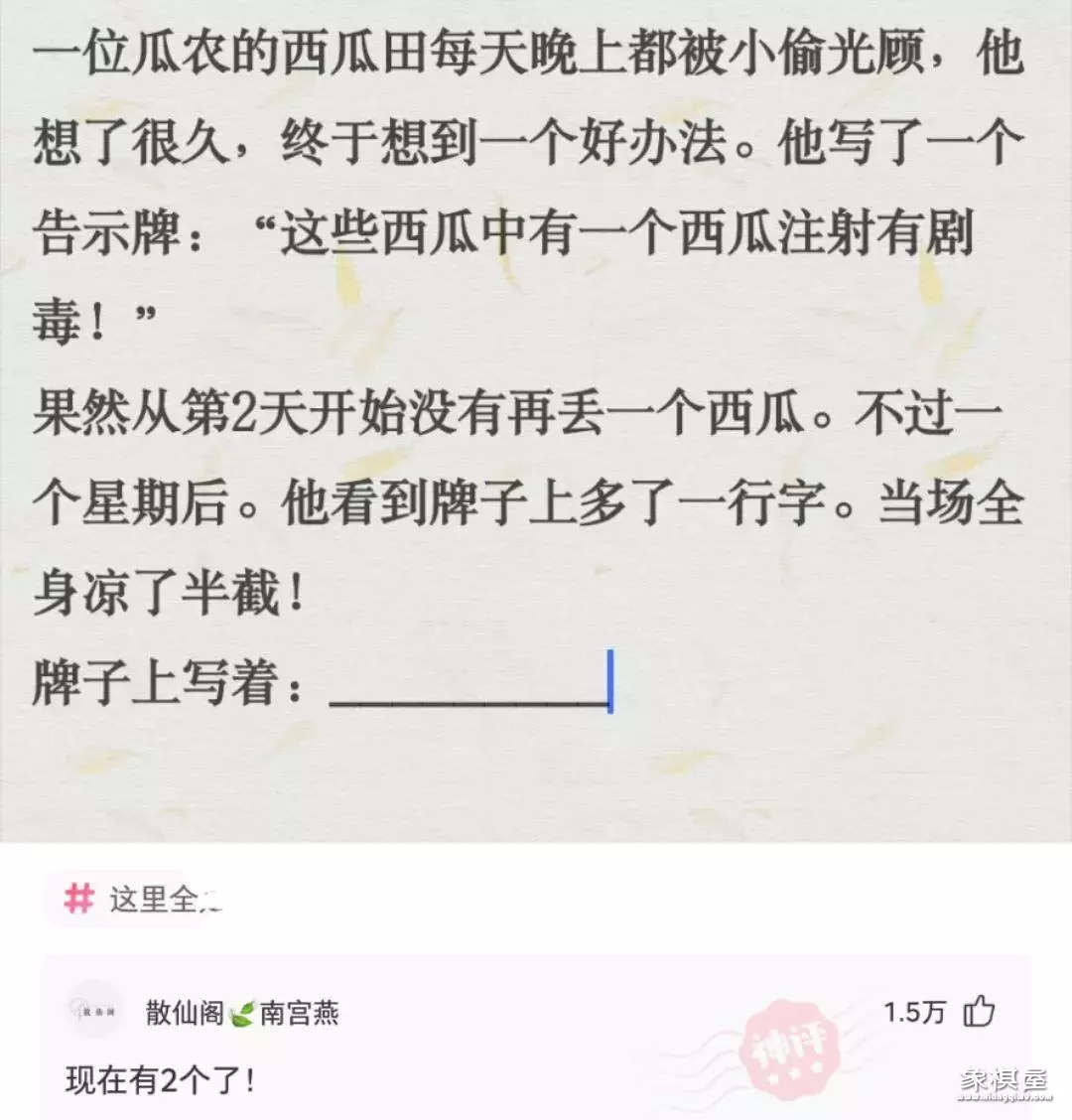Open the comment 现在有2个了！
1072x1120 pixels.
pos(160,1079)
